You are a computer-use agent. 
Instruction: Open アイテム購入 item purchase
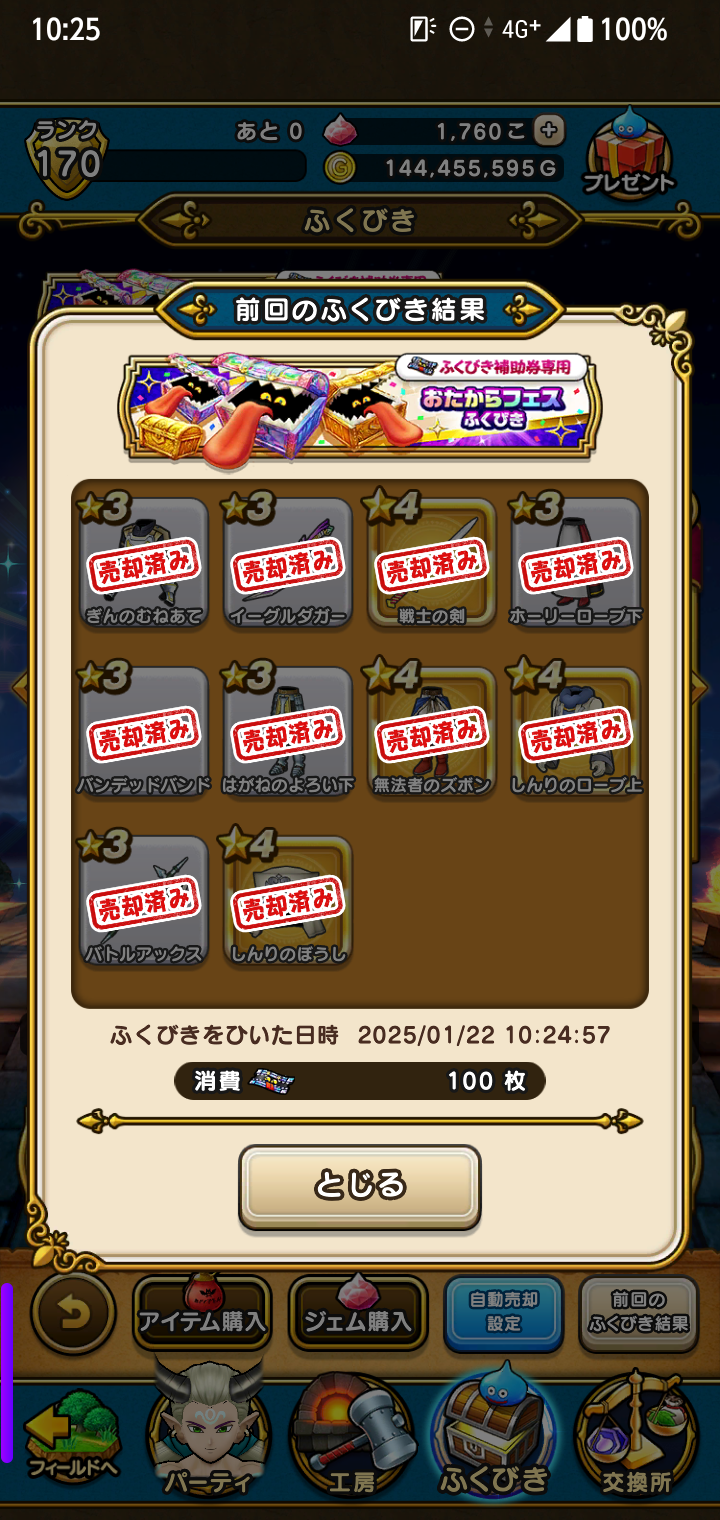click(202, 1313)
